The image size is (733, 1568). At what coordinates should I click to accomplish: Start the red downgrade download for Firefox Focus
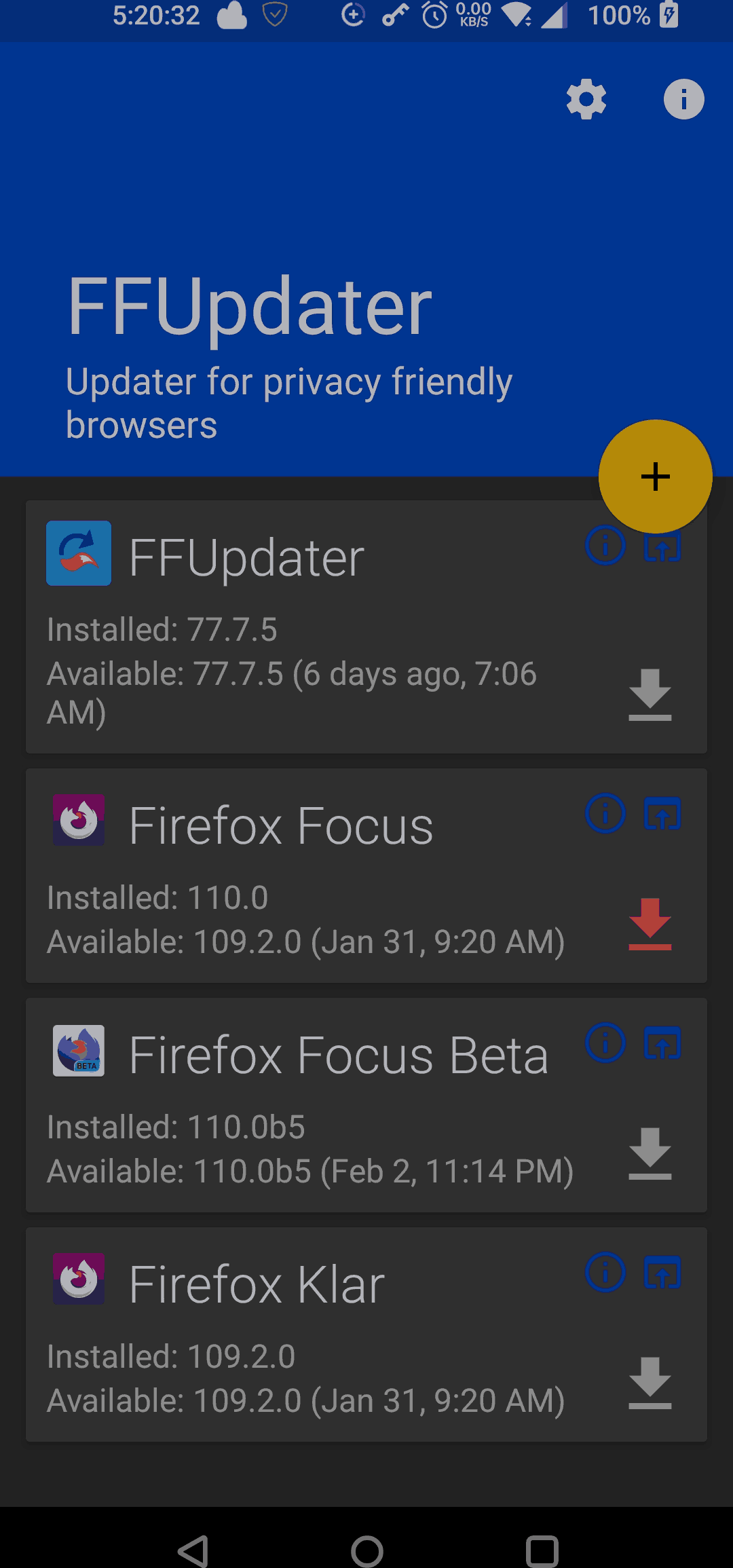[x=650, y=923]
